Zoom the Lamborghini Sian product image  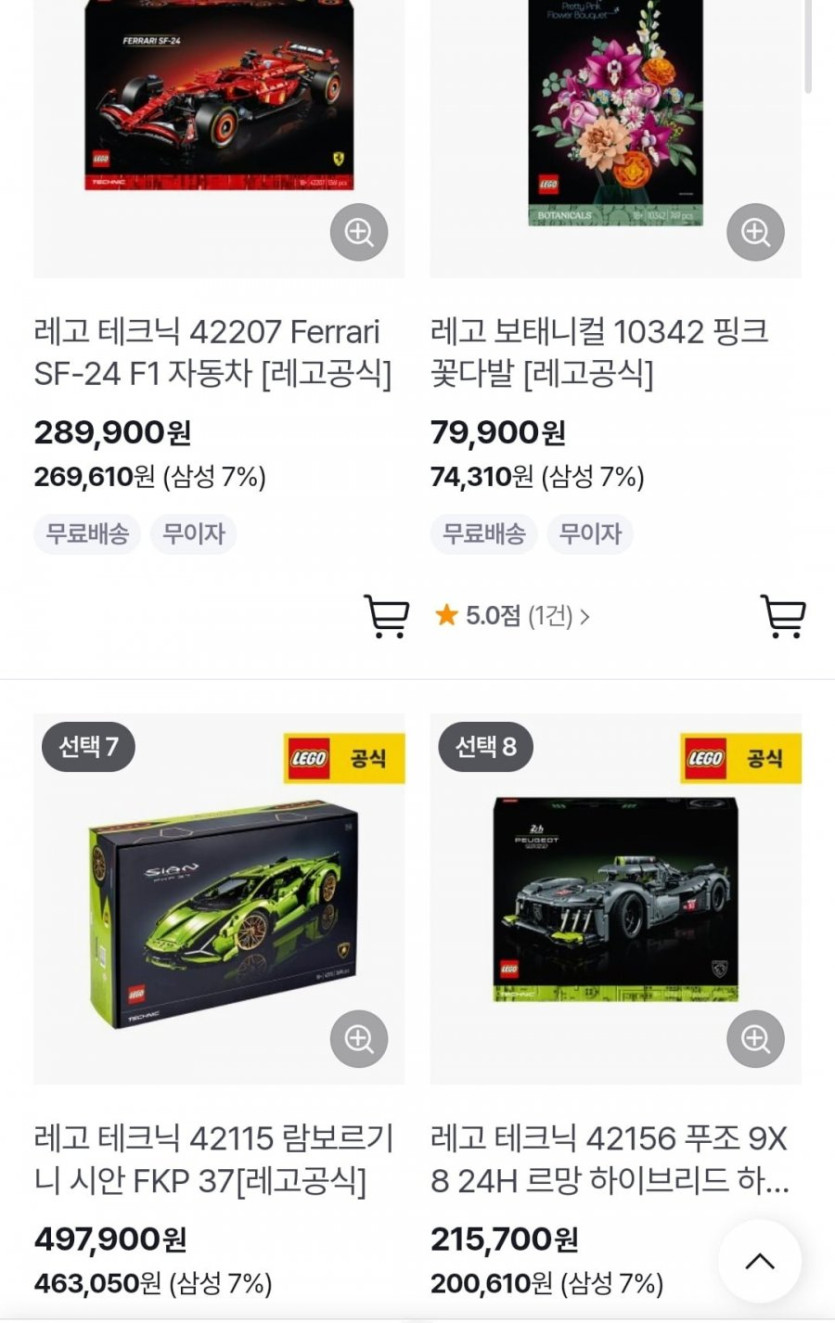point(359,1039)
